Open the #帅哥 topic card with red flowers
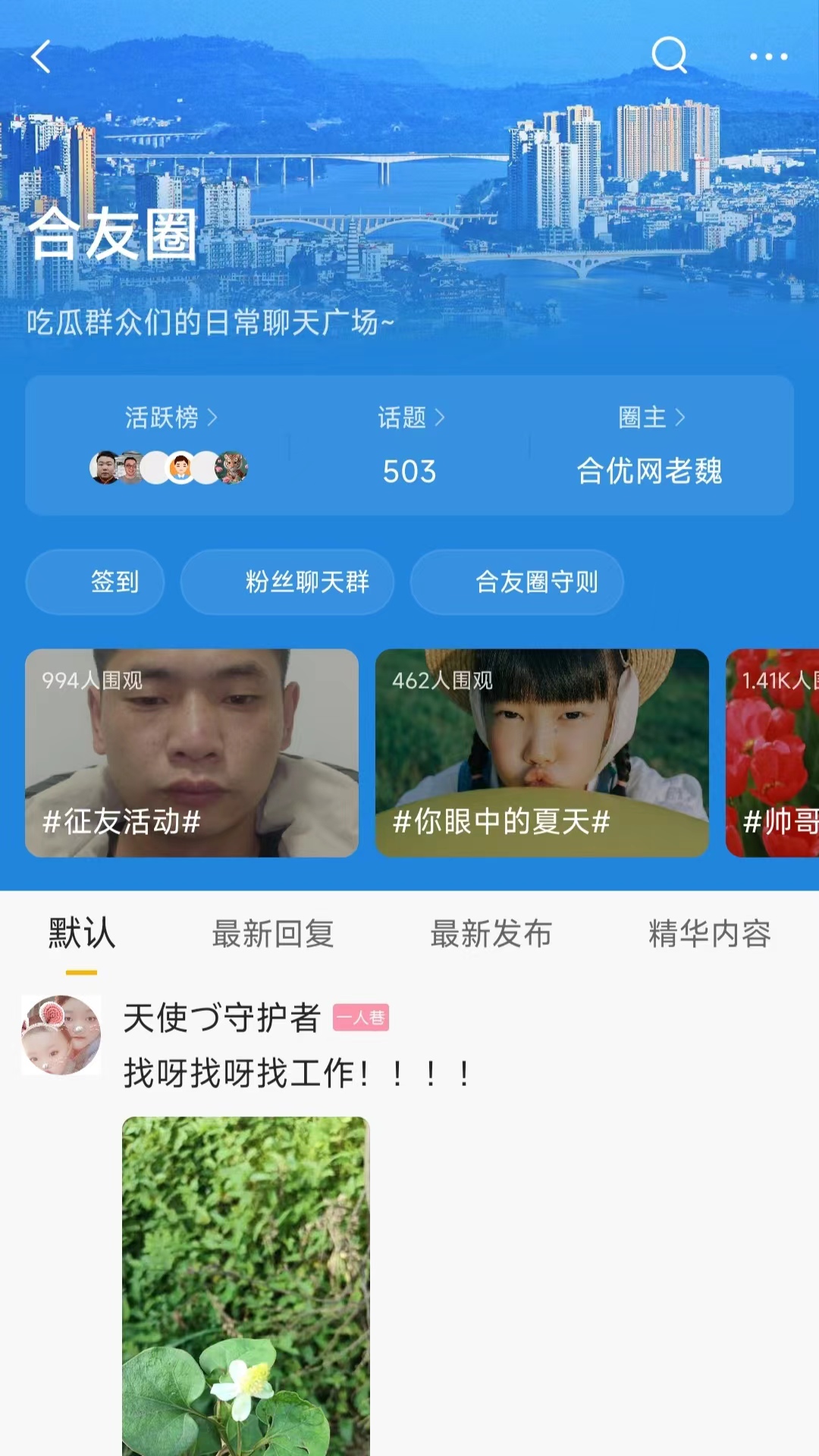This screenshot has width=819, height=1456. (773, 753)
